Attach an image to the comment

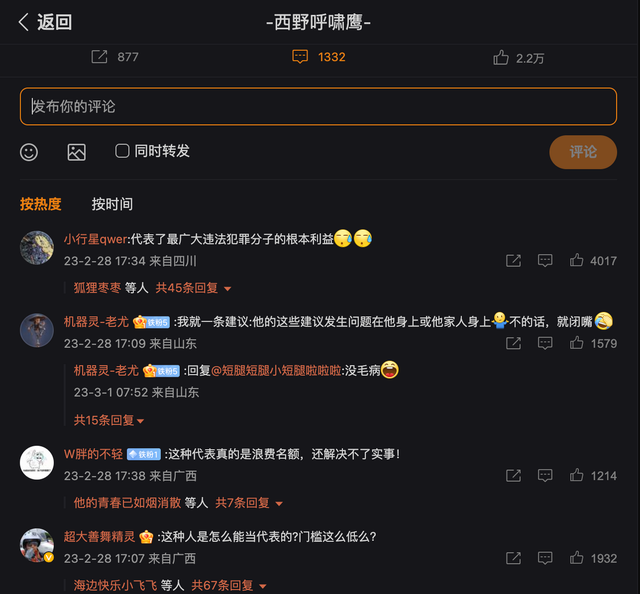76,152
